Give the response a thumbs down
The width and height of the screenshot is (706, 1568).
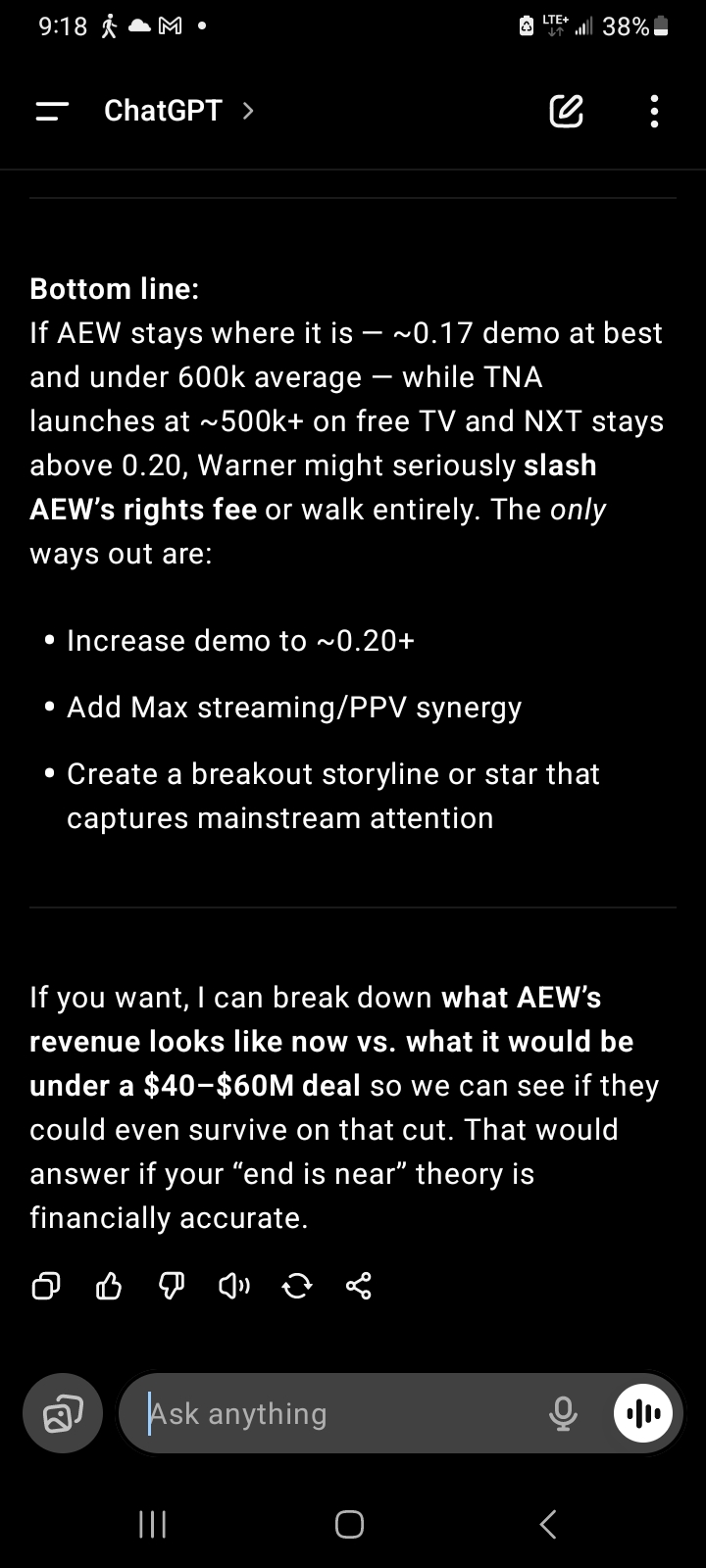pos(171,1286)
